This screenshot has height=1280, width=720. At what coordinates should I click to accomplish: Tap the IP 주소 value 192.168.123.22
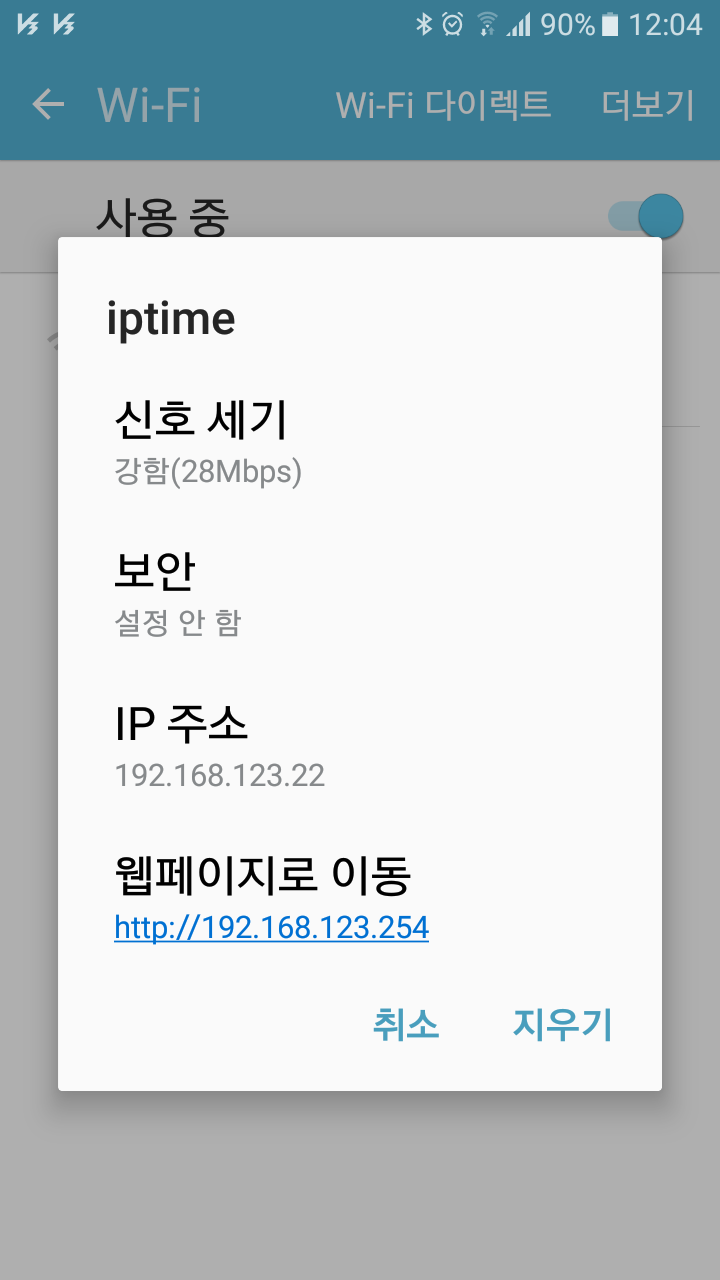coord(222,775)
